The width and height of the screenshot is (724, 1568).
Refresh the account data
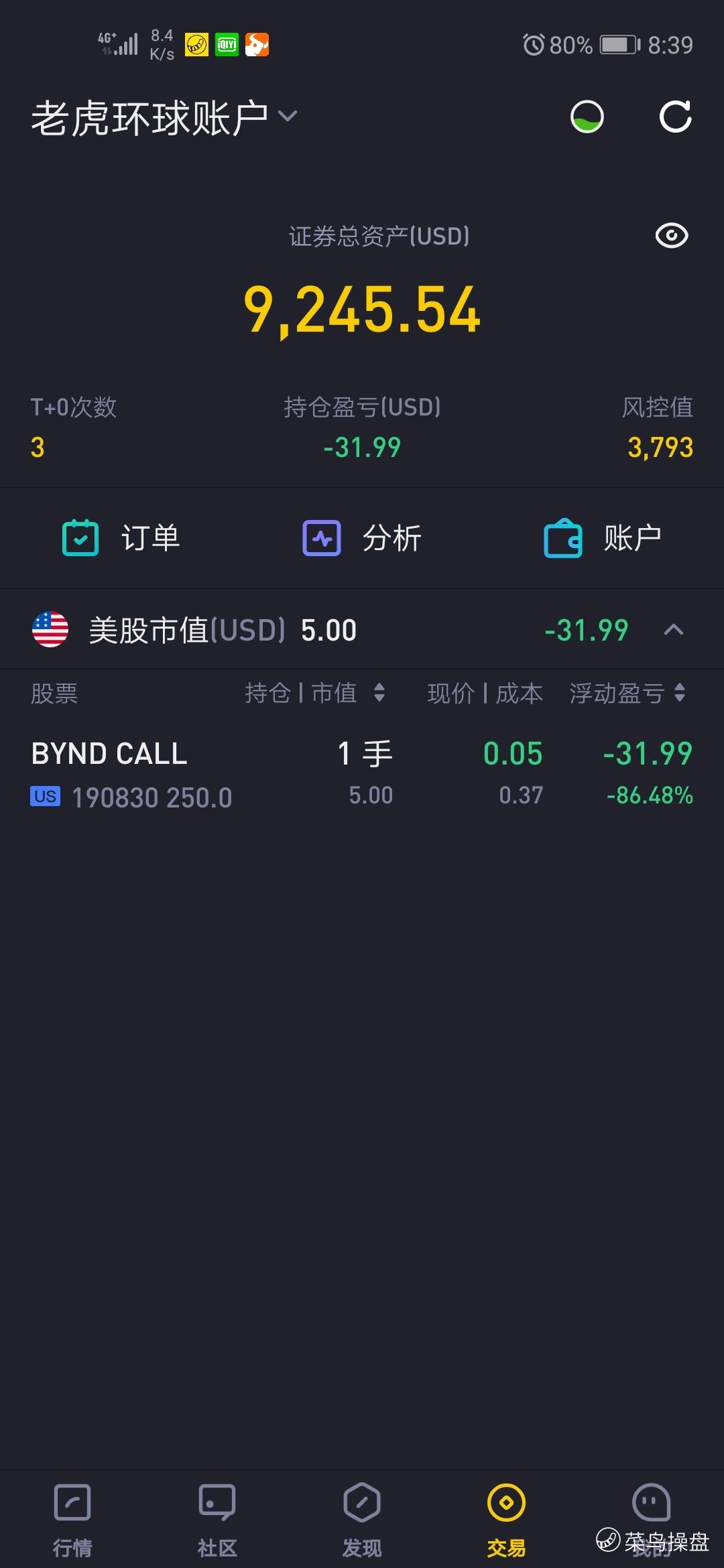click(x=675, y=117)
